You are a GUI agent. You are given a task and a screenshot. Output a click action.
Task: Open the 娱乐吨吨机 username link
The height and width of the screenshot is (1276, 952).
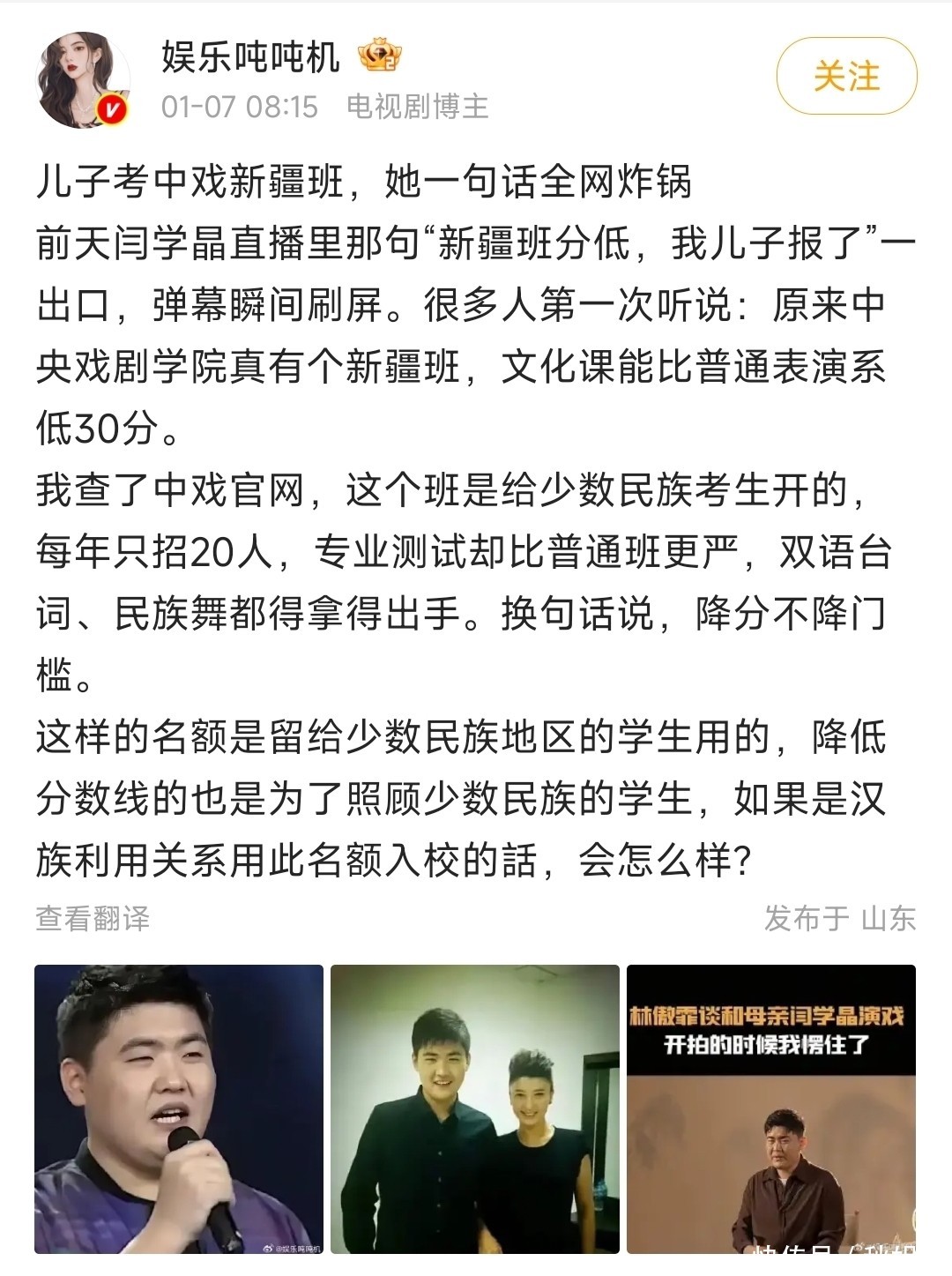251,57
